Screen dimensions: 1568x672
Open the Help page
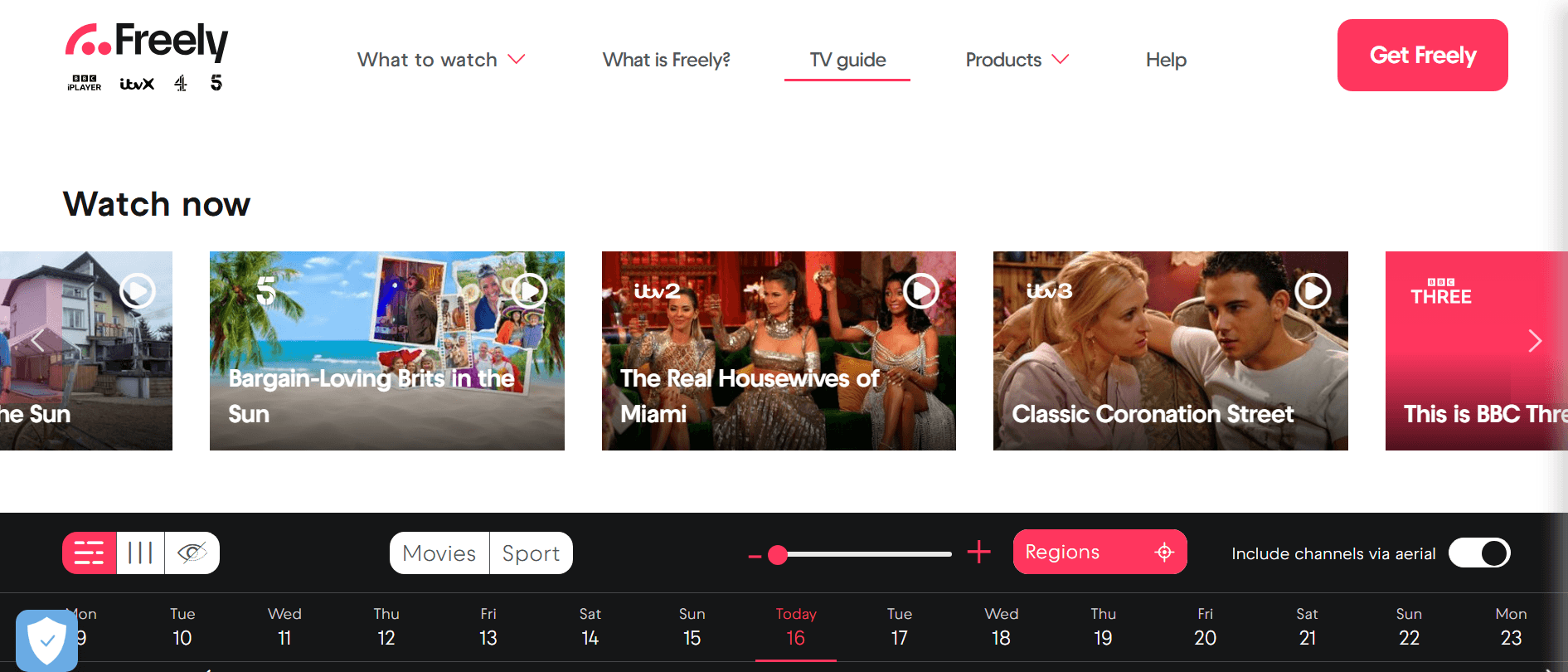(1166, 60)
